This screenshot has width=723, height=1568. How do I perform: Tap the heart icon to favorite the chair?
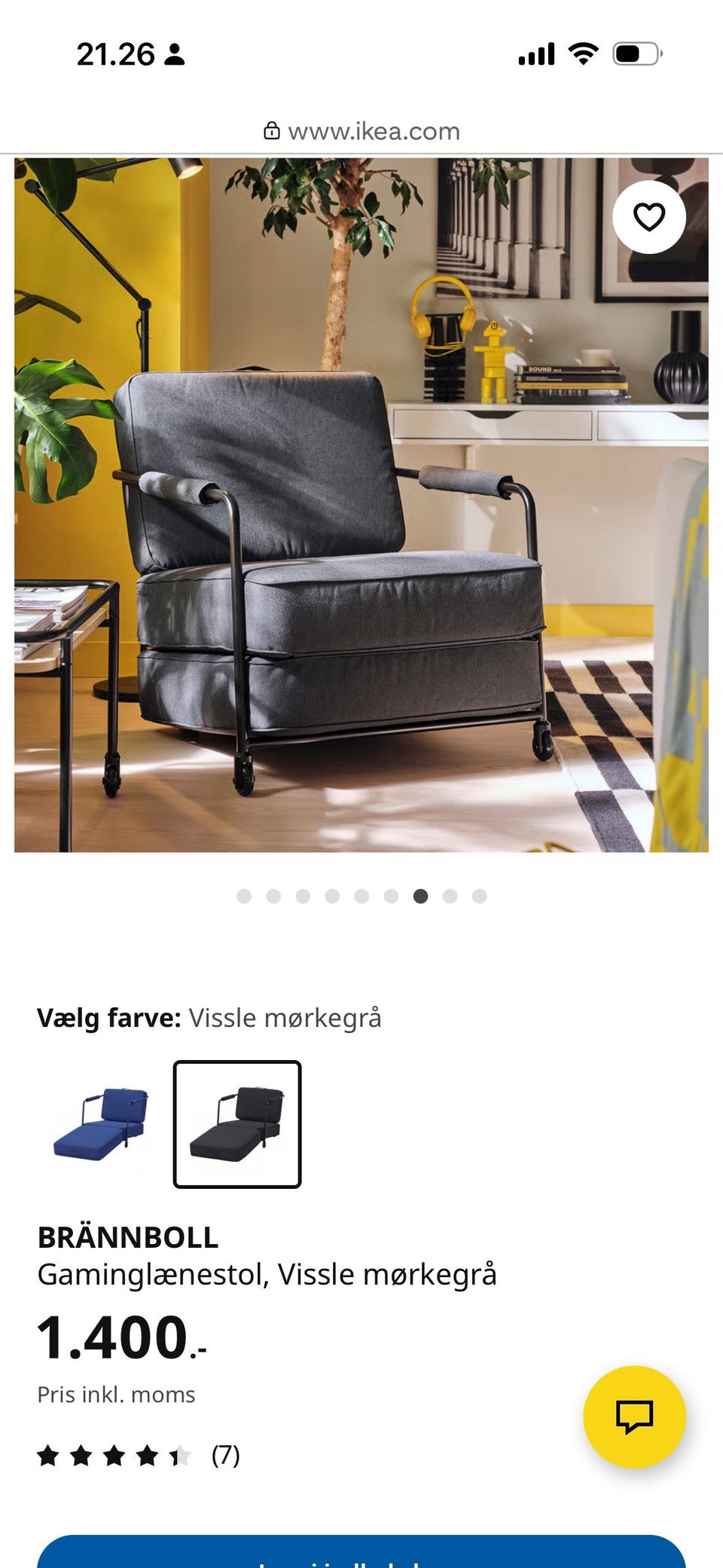click(x=648, y=216)
